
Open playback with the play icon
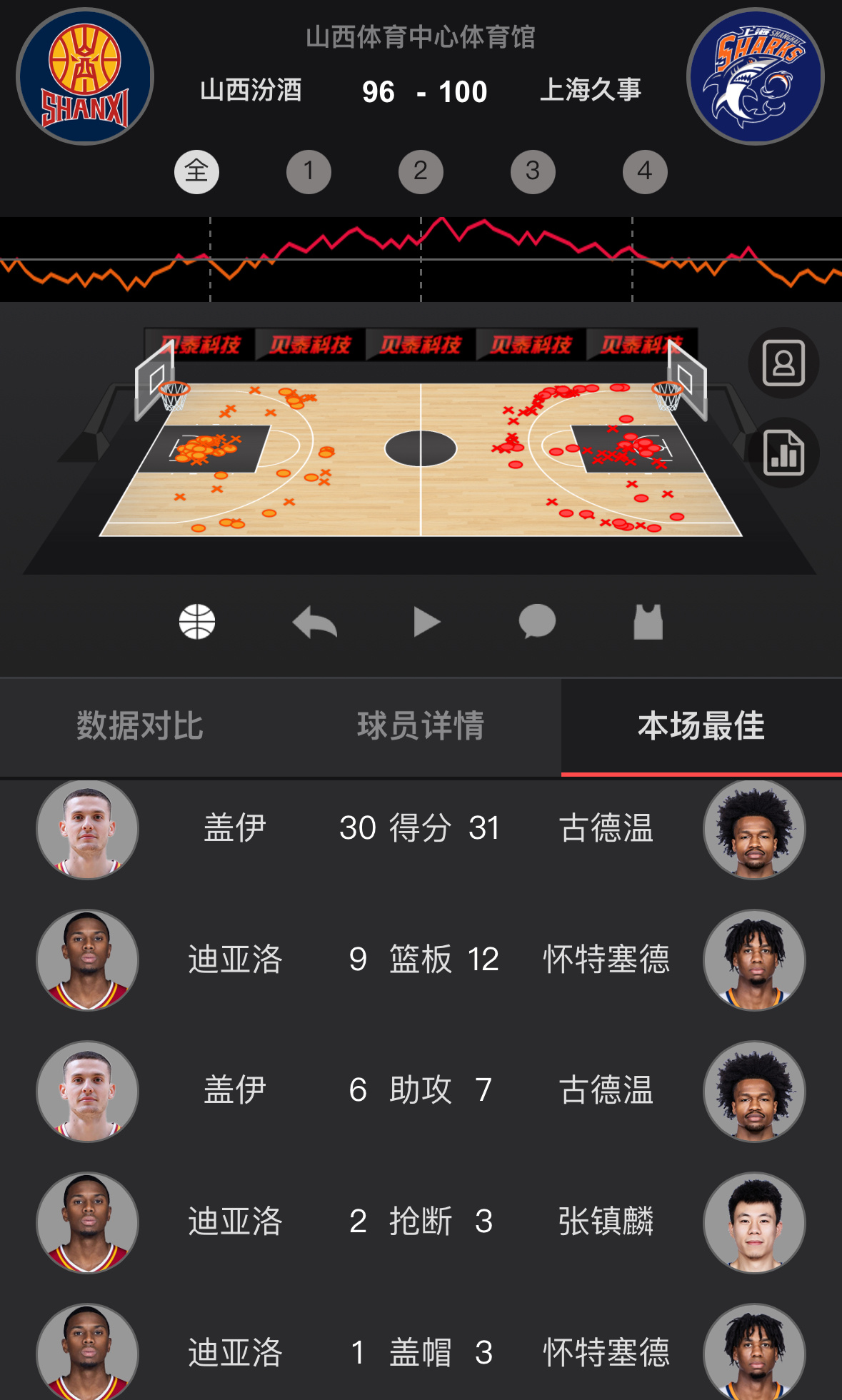[426, 622]
